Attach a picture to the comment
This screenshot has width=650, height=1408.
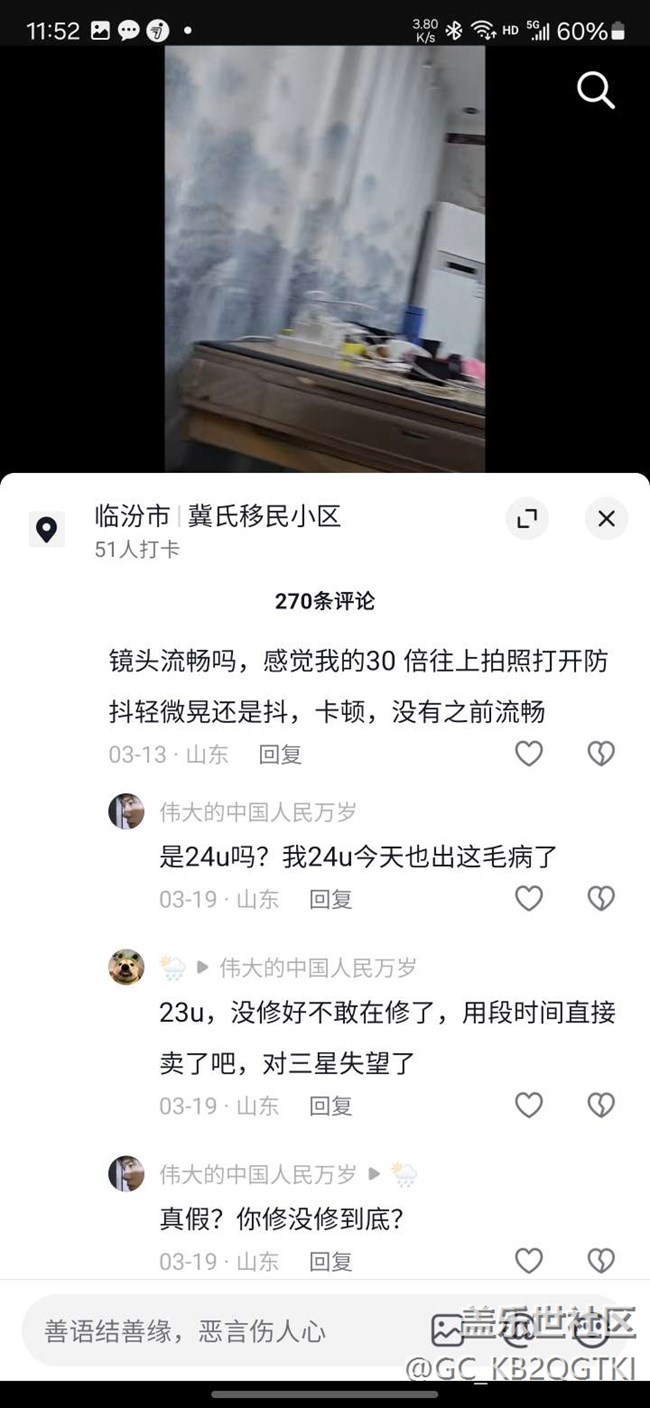447,1331
